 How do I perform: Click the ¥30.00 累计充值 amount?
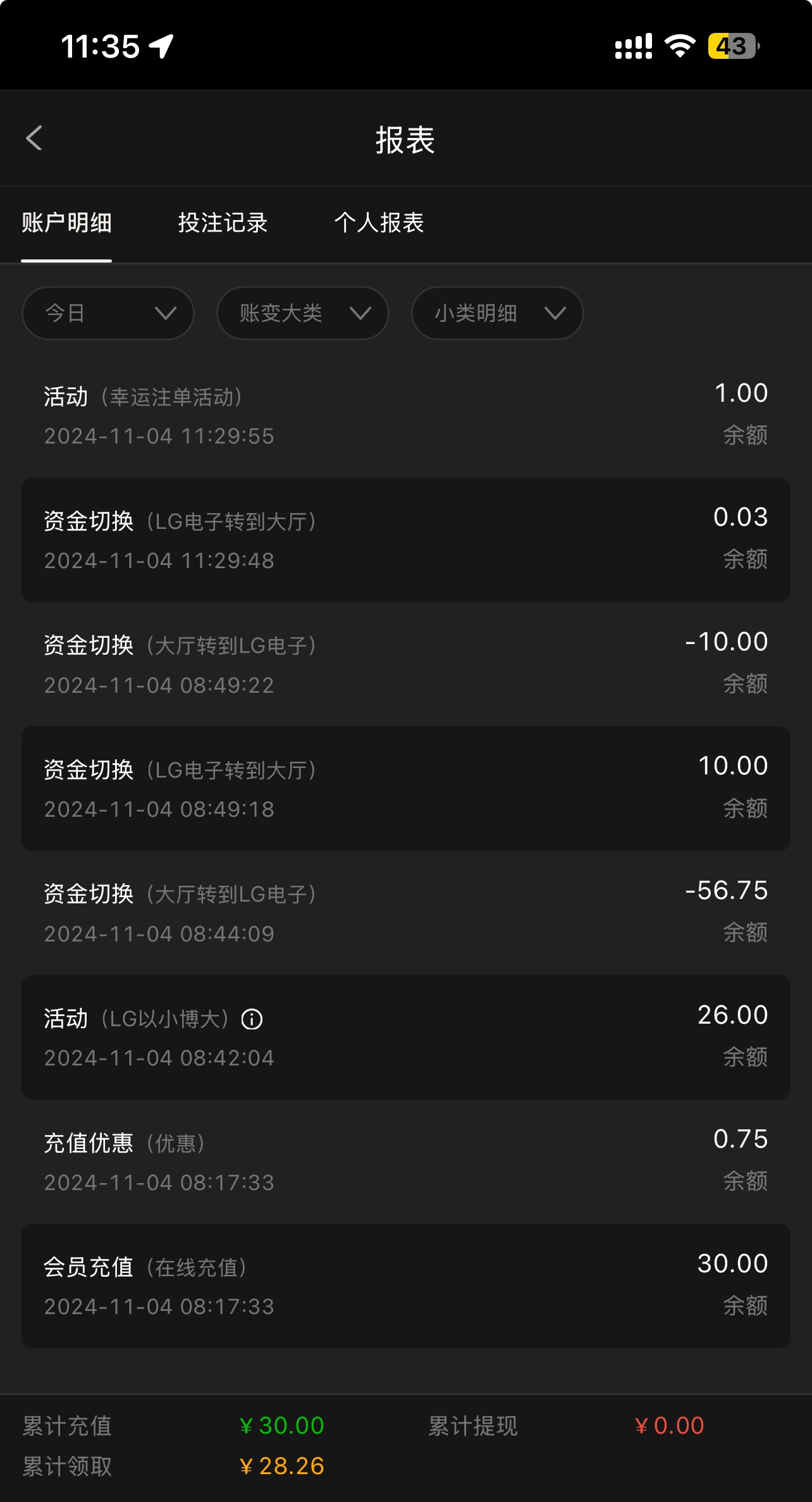282,1425
